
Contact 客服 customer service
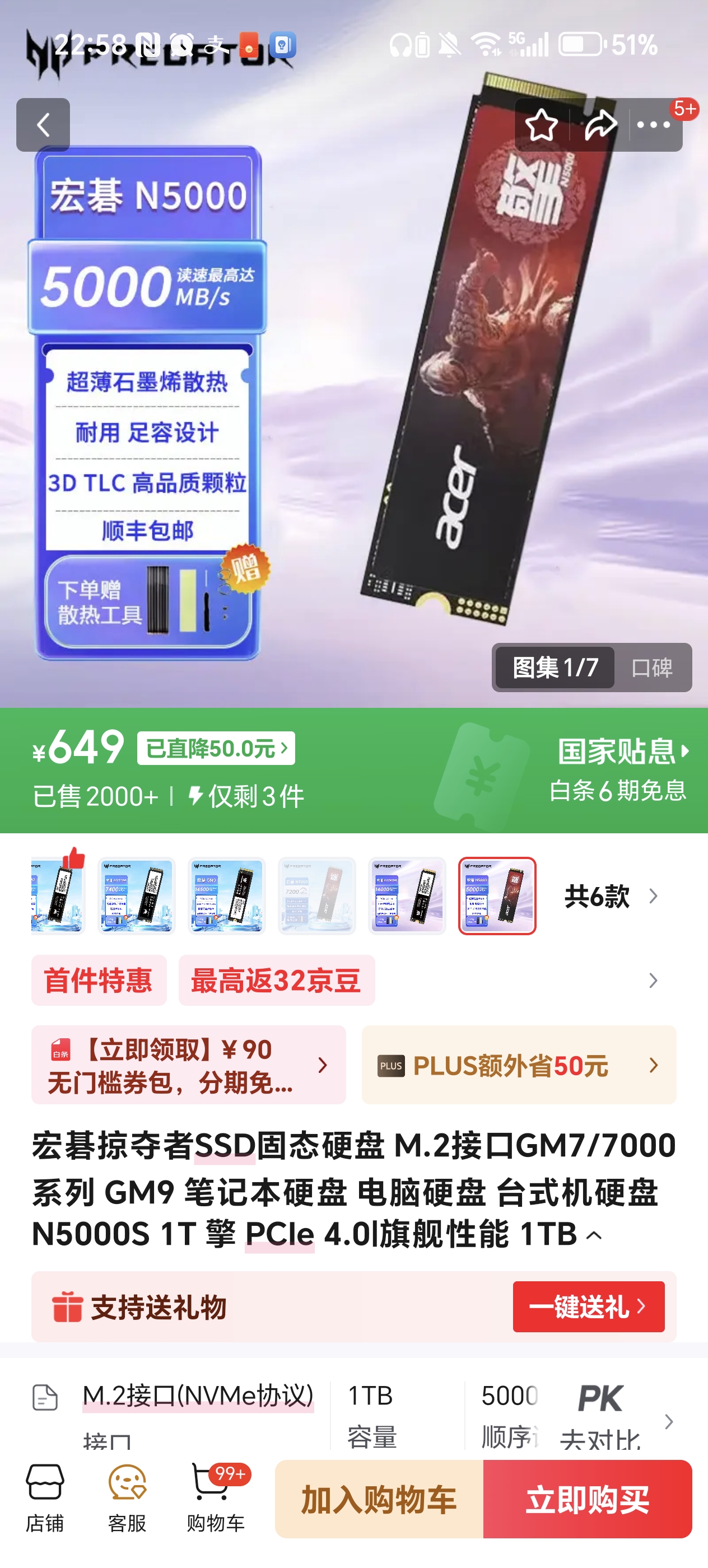(x=127, y=1499)
